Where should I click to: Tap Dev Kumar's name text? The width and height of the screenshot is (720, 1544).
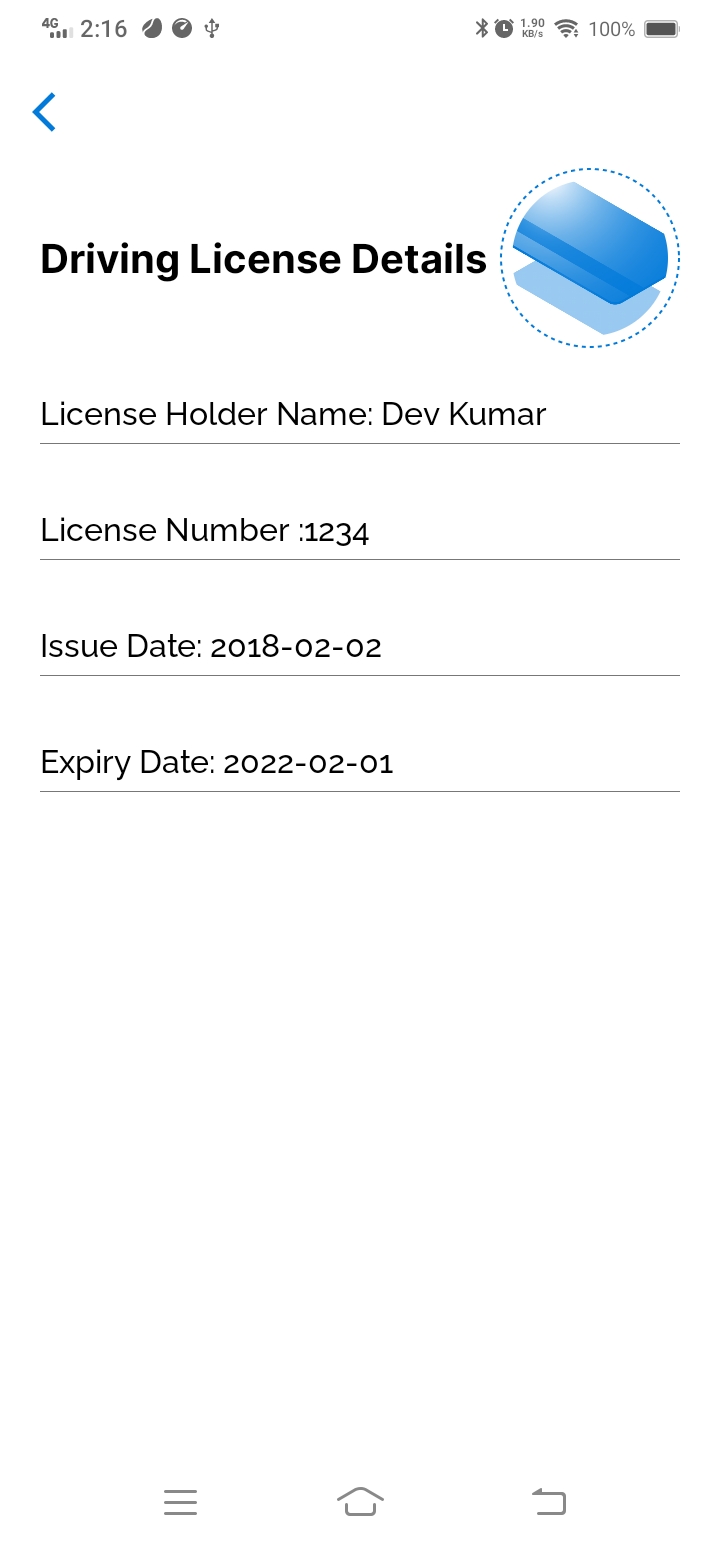click(x=464, y=414)
